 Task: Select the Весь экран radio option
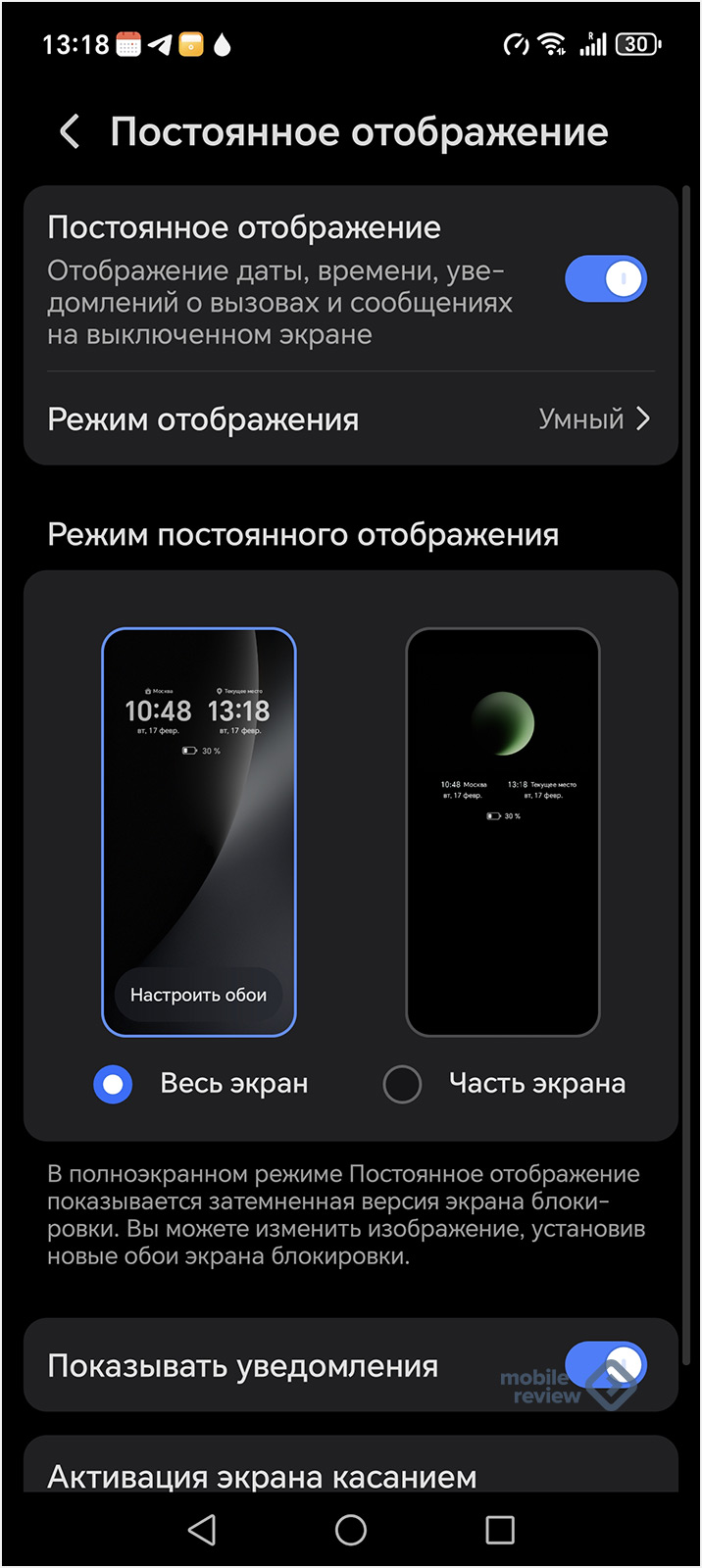click(114, 1084)
